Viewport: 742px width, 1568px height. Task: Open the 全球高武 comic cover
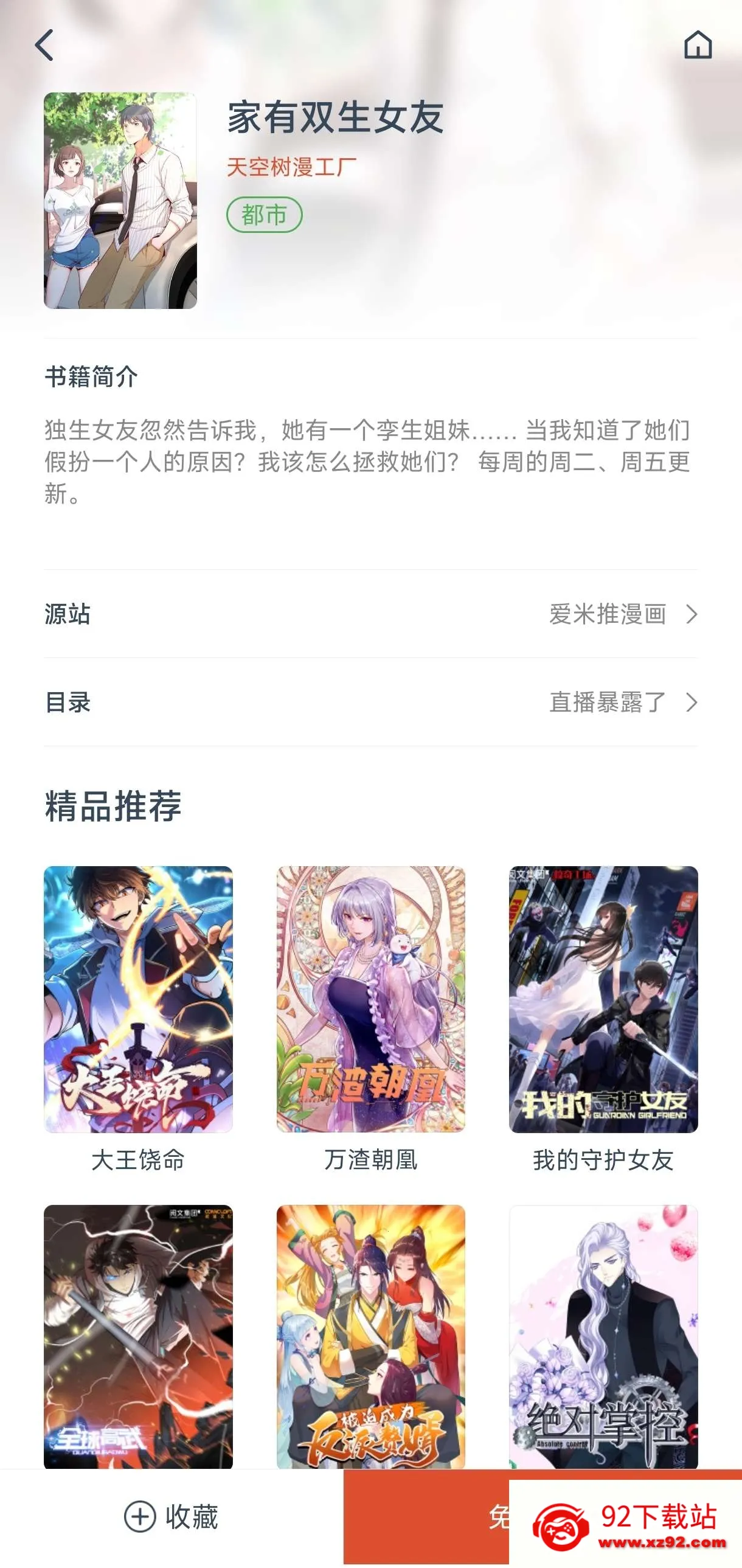pos(138,1337)
